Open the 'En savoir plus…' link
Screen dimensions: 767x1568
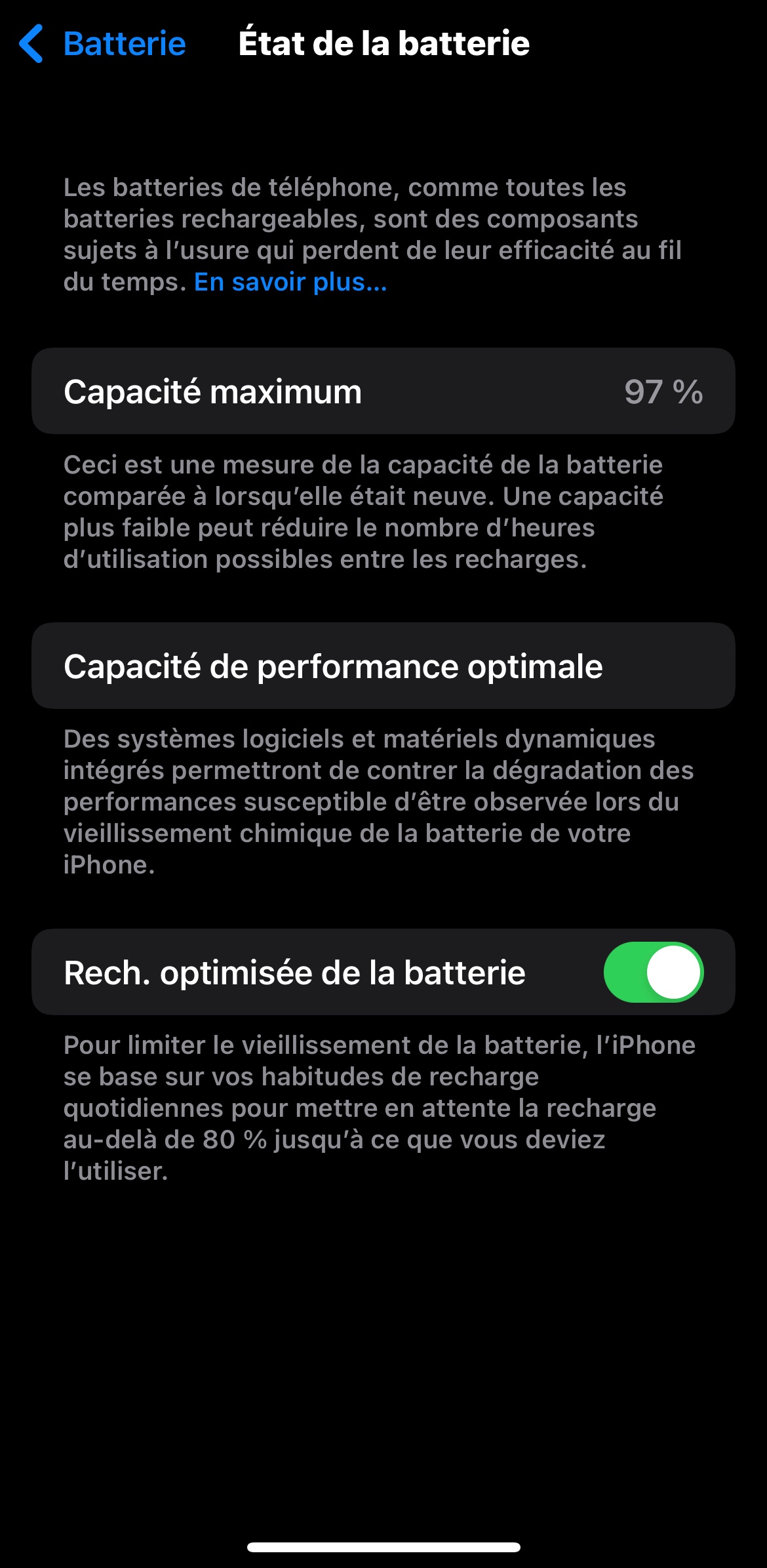tap(290, 282)
